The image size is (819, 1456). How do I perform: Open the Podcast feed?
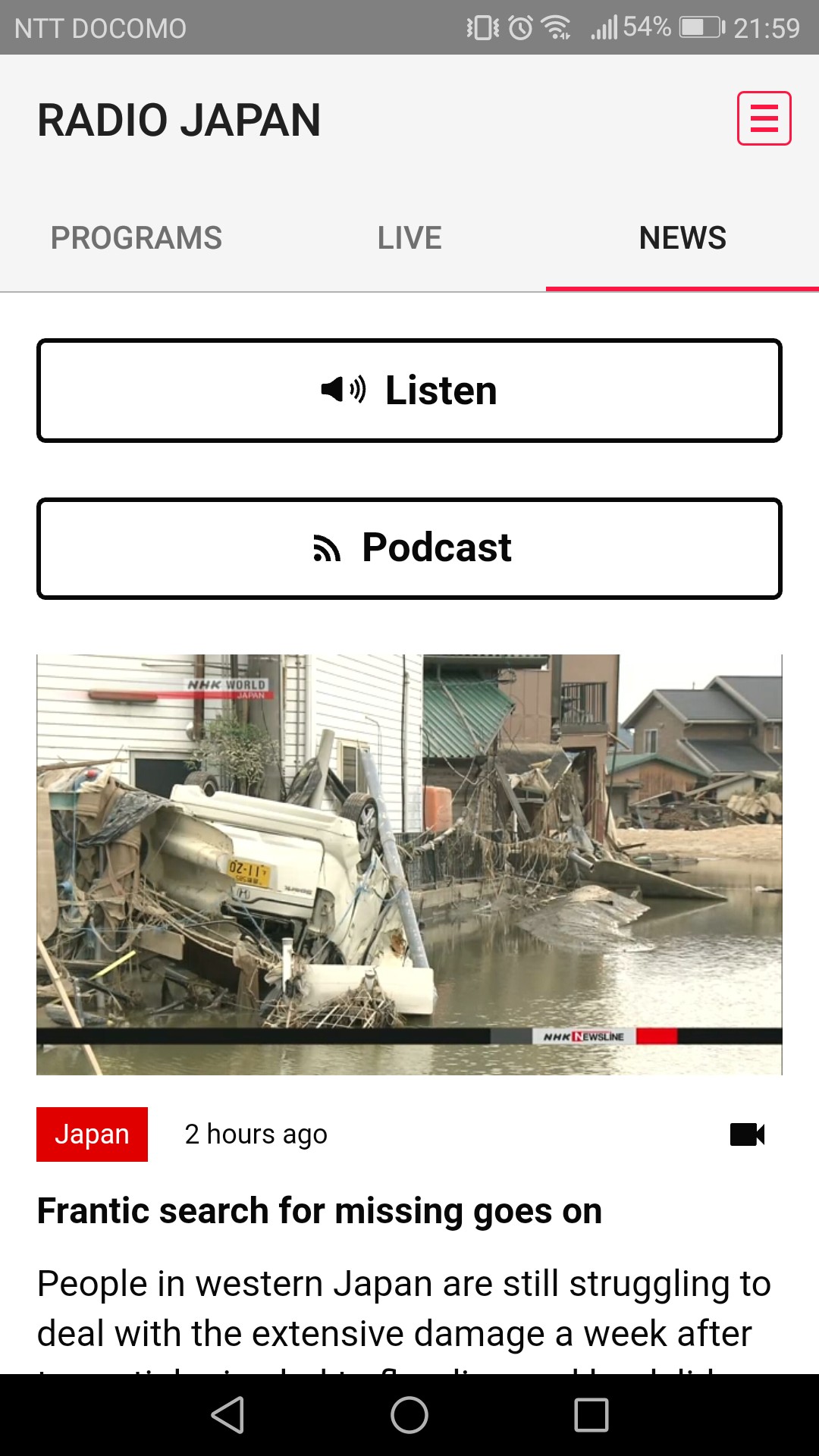pos(409,548)
